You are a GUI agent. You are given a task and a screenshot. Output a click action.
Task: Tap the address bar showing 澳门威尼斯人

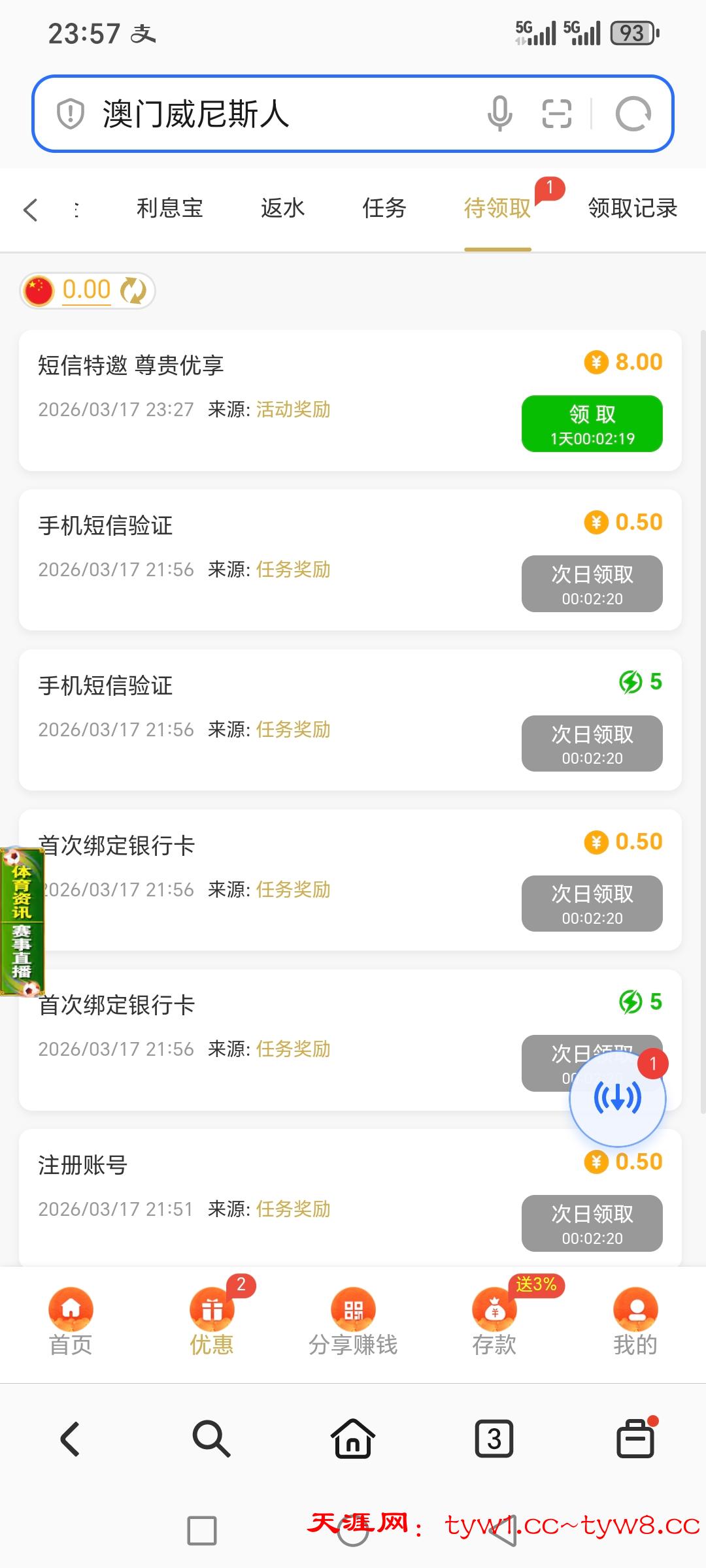(275, 114)
